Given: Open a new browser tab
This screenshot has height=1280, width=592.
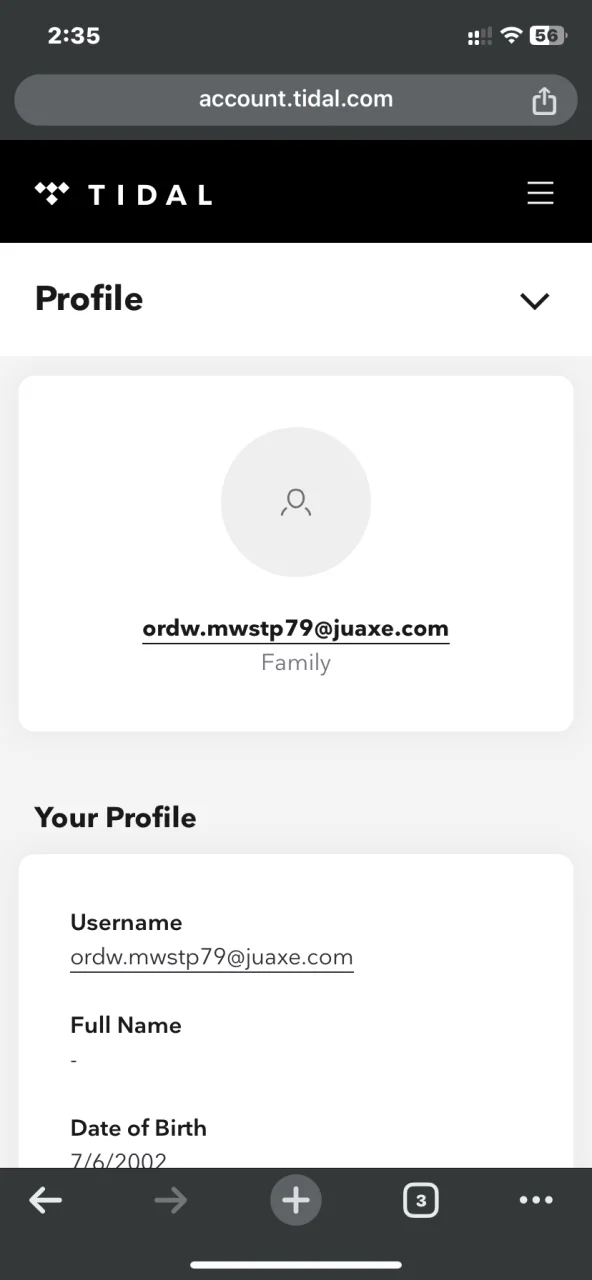Looking at the screenshot, I should (296, 1200).
